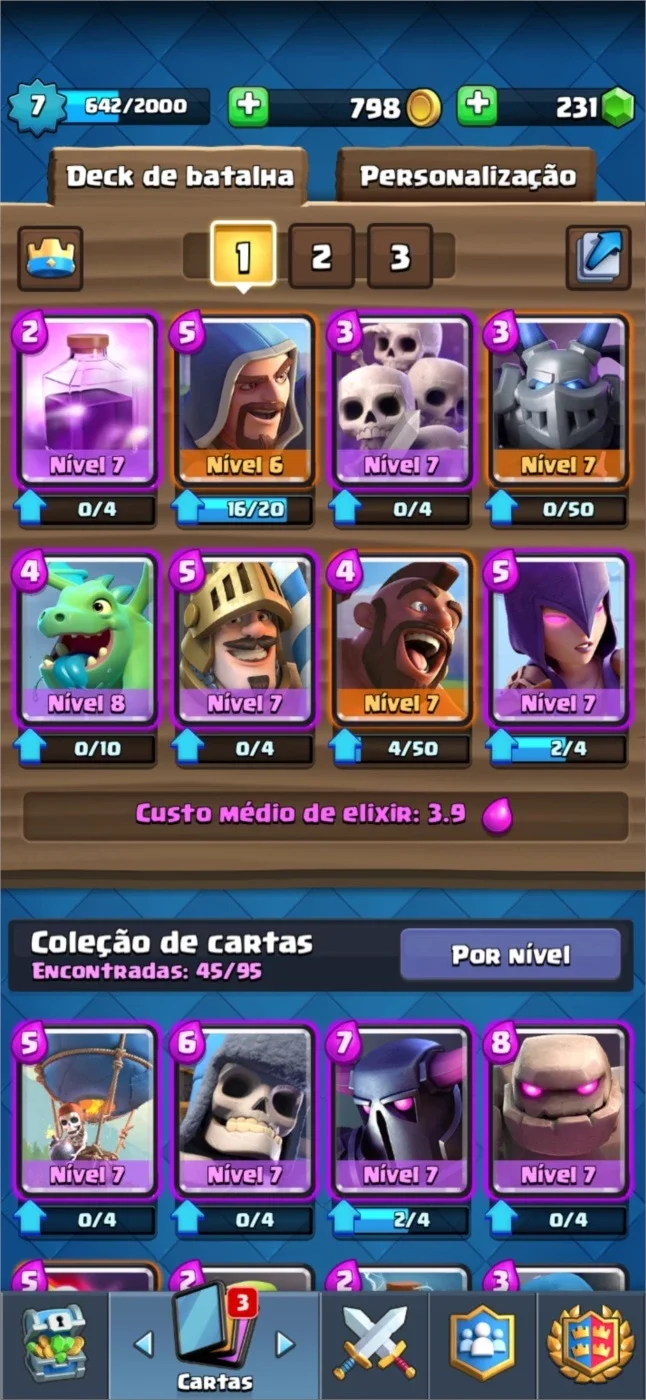Open the Deck de batalha tab
The image size is (646, 1400).
(179, 177)
